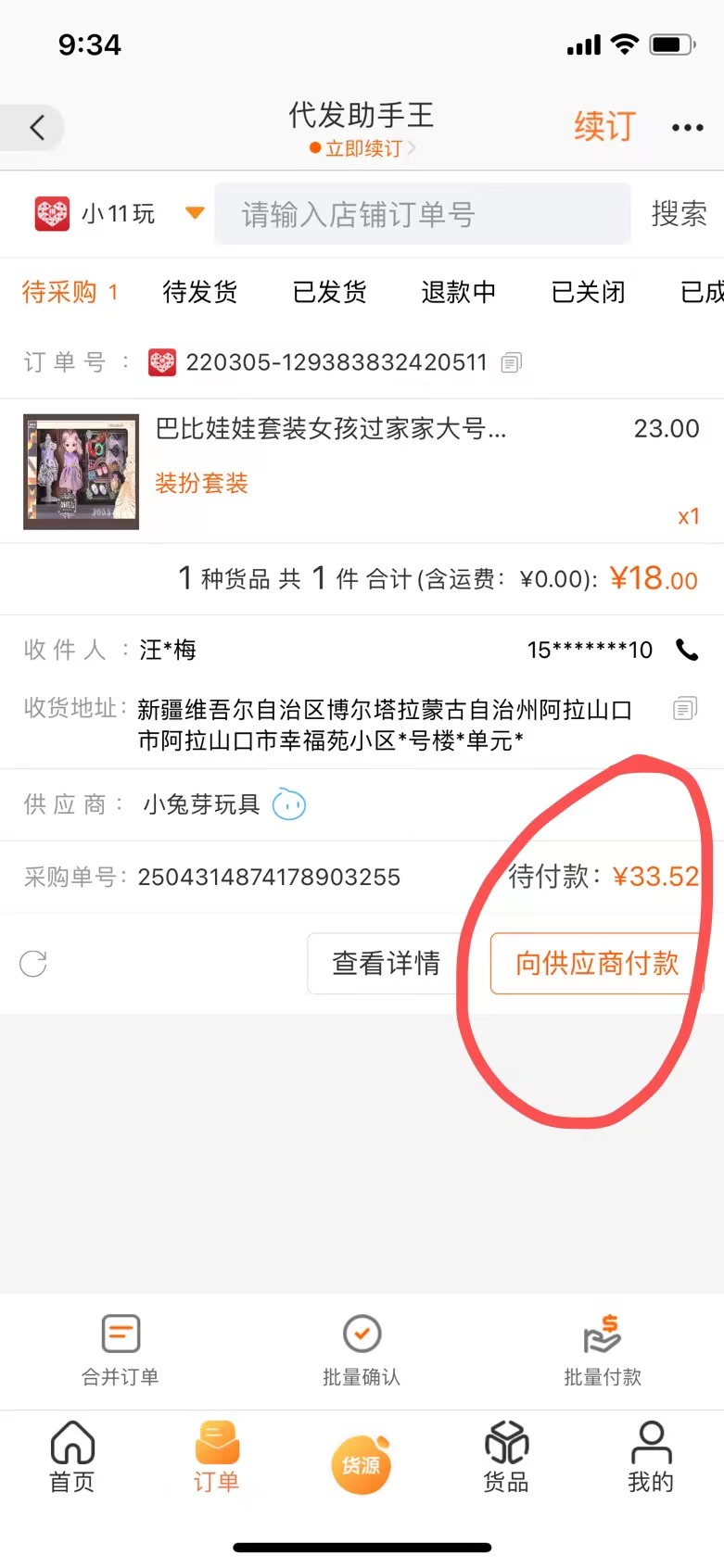724x1568 pixels.
Task: Call recipient via the phone icon
Action: [x=687, y=651]
